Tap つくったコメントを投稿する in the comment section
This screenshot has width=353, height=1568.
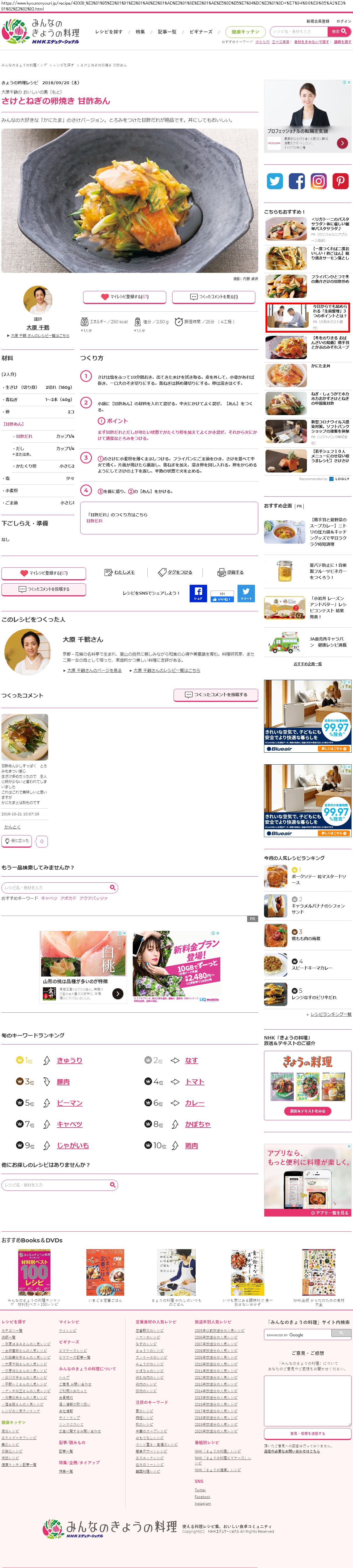tap(216, 695)
